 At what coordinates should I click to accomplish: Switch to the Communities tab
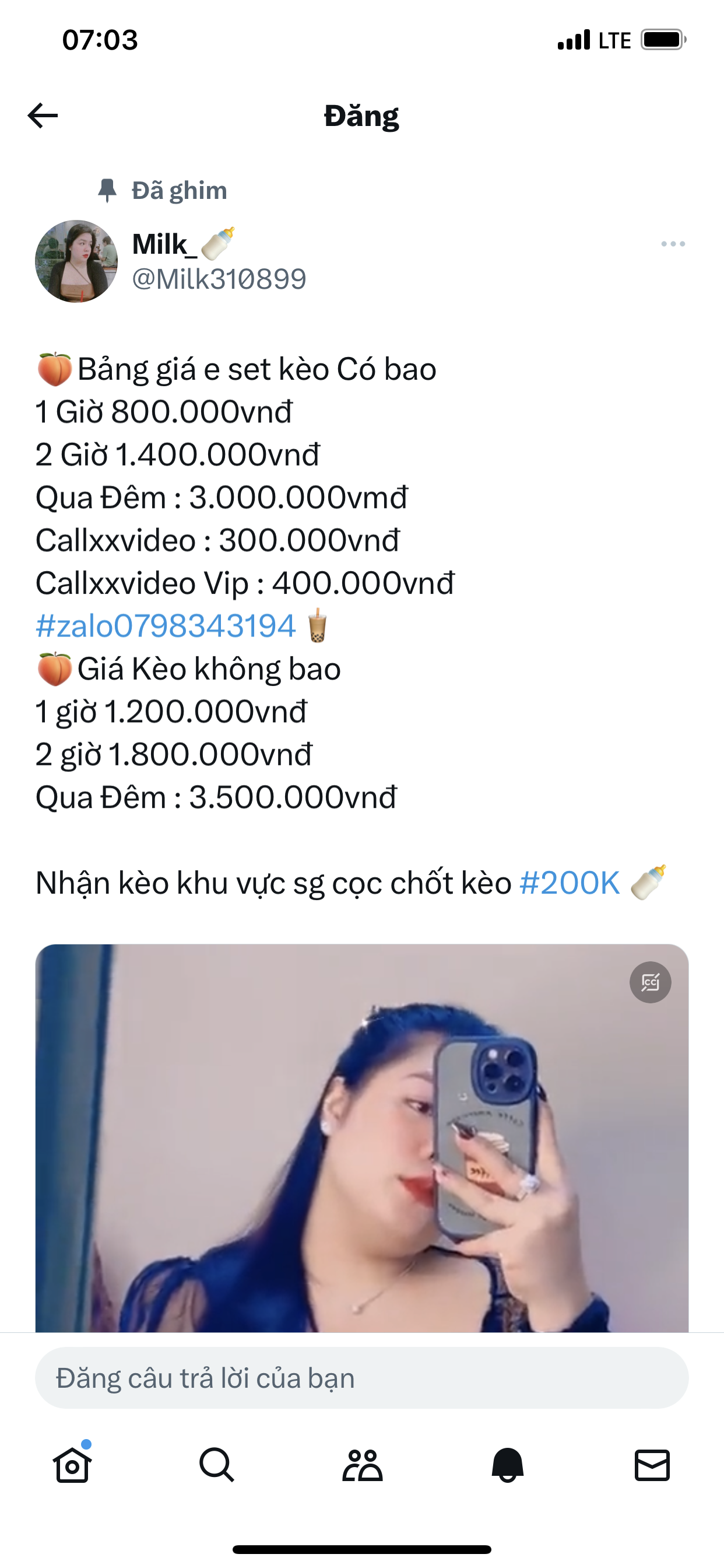coord(362,1465)
